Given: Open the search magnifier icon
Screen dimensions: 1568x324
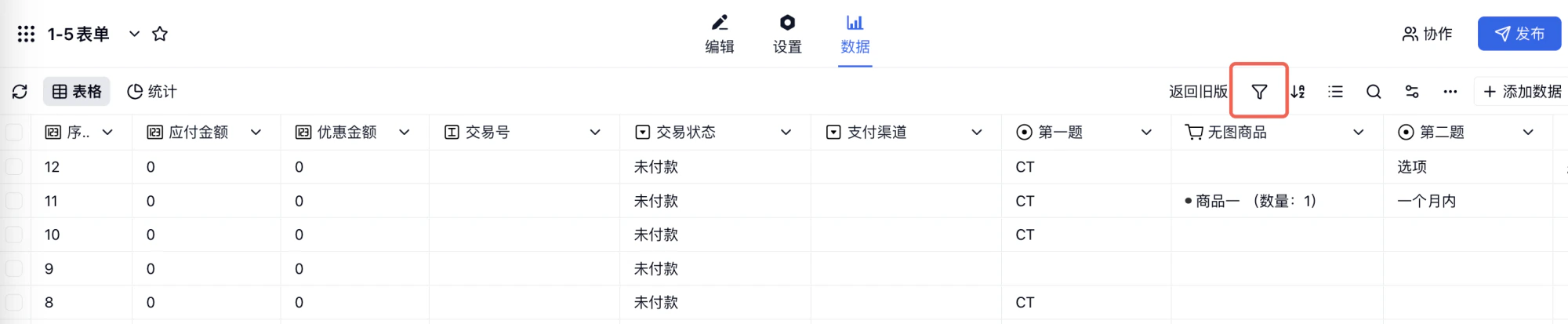Looking at the screenshot, I should tap(1374, 92).
